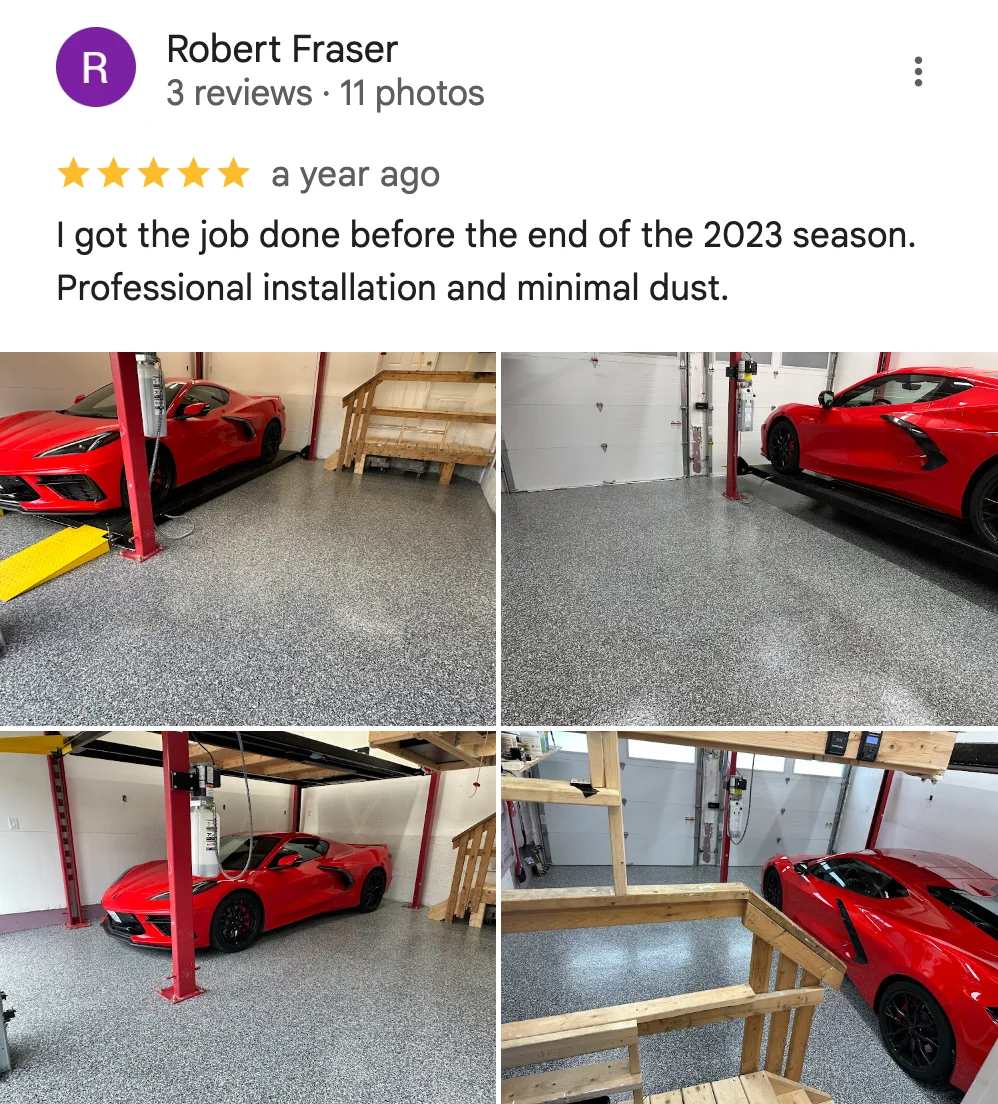Open the photo with the wooden stair railing

click(x=749, y=917)
